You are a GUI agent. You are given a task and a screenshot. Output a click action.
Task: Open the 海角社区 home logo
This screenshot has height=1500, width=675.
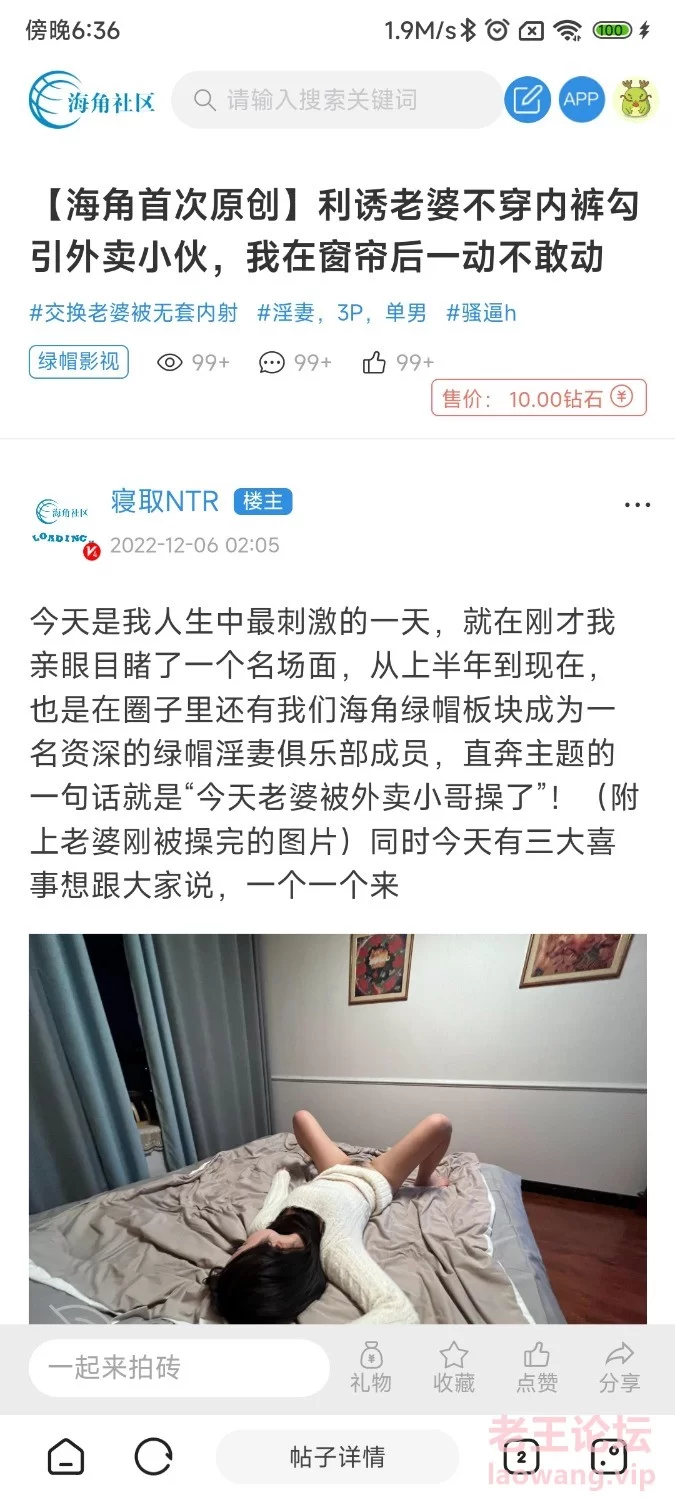(92, 100)
